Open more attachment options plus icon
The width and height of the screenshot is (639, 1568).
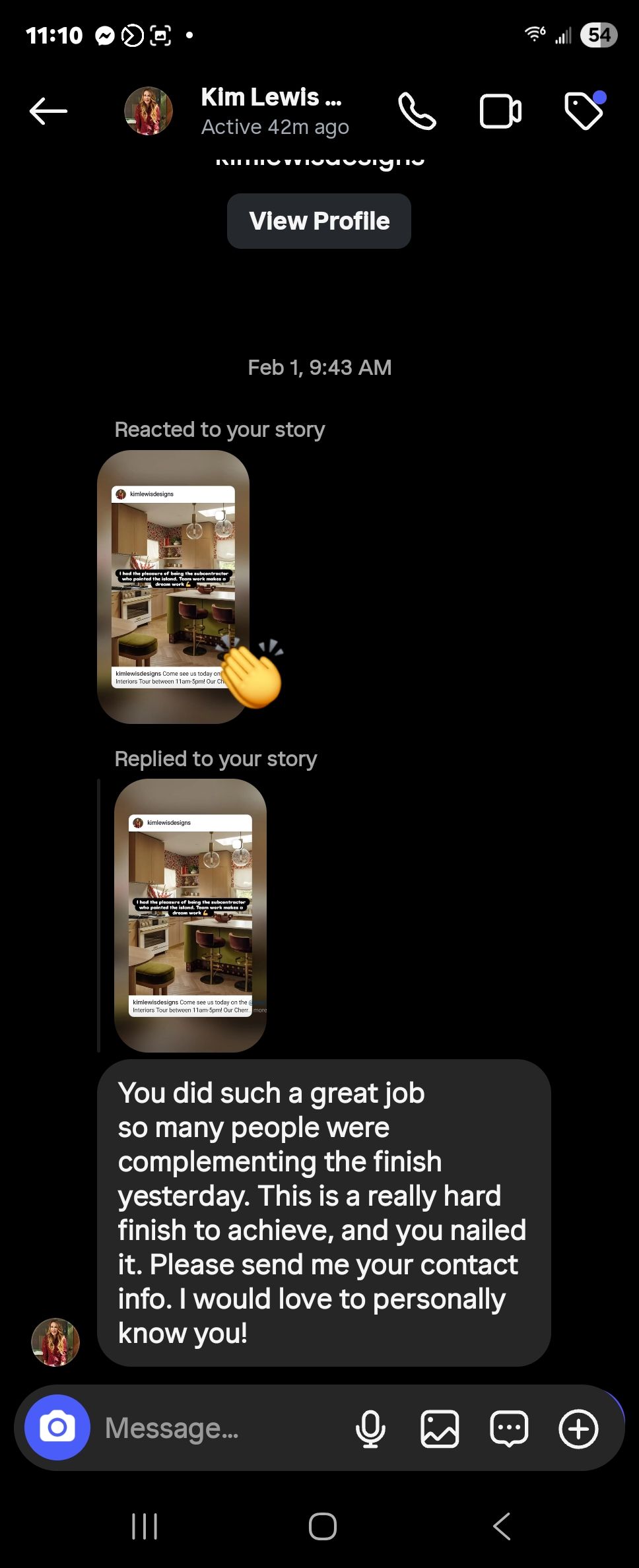pyautogui.click(x=578, y=1428)
